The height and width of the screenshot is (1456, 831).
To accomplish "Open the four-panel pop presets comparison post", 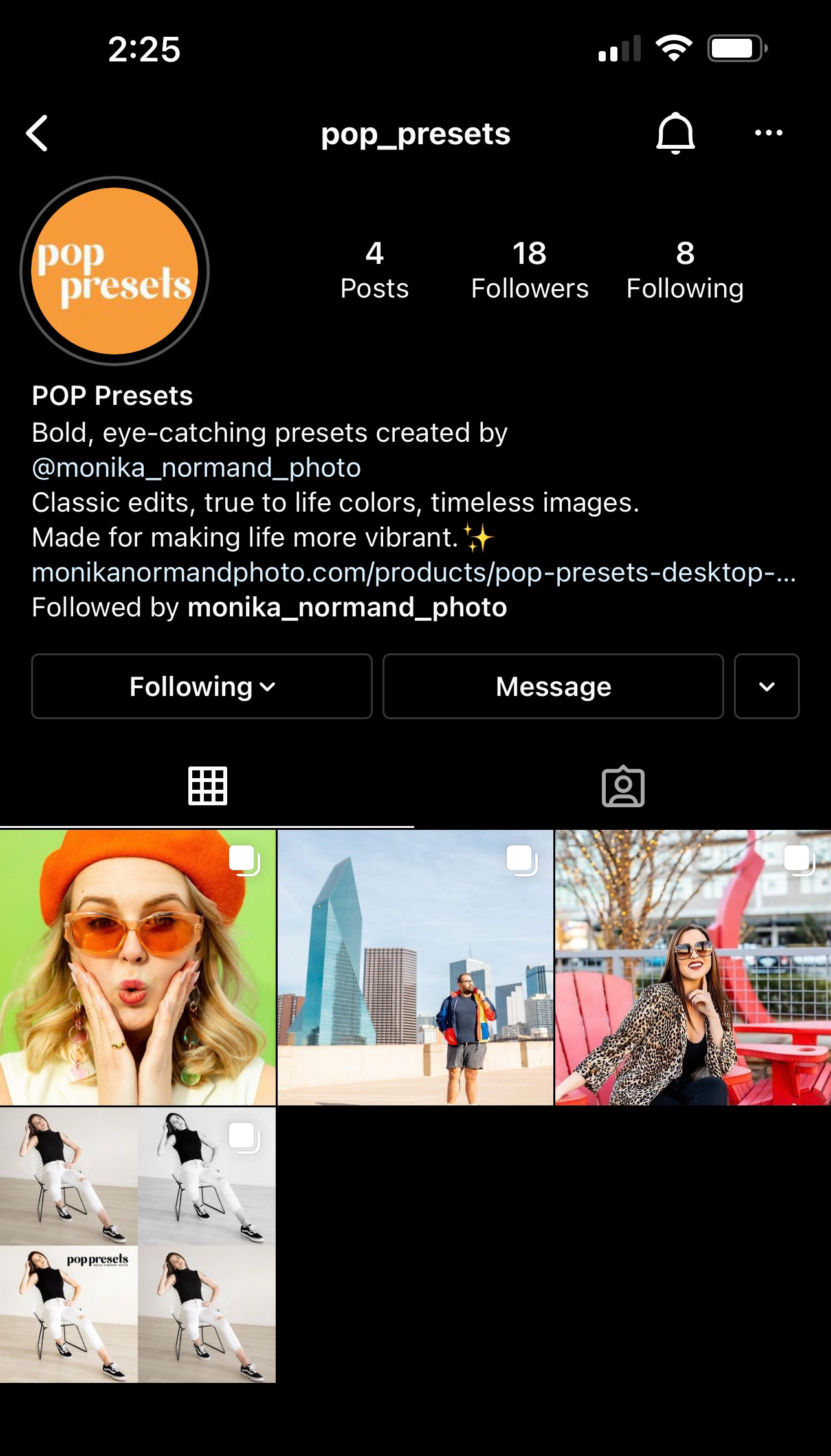I will (137, 1244).
